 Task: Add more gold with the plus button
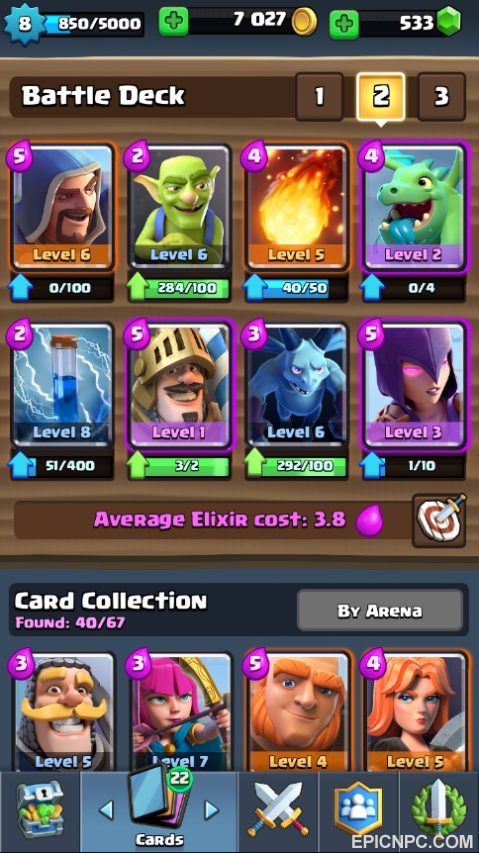(x=173, y=22)
